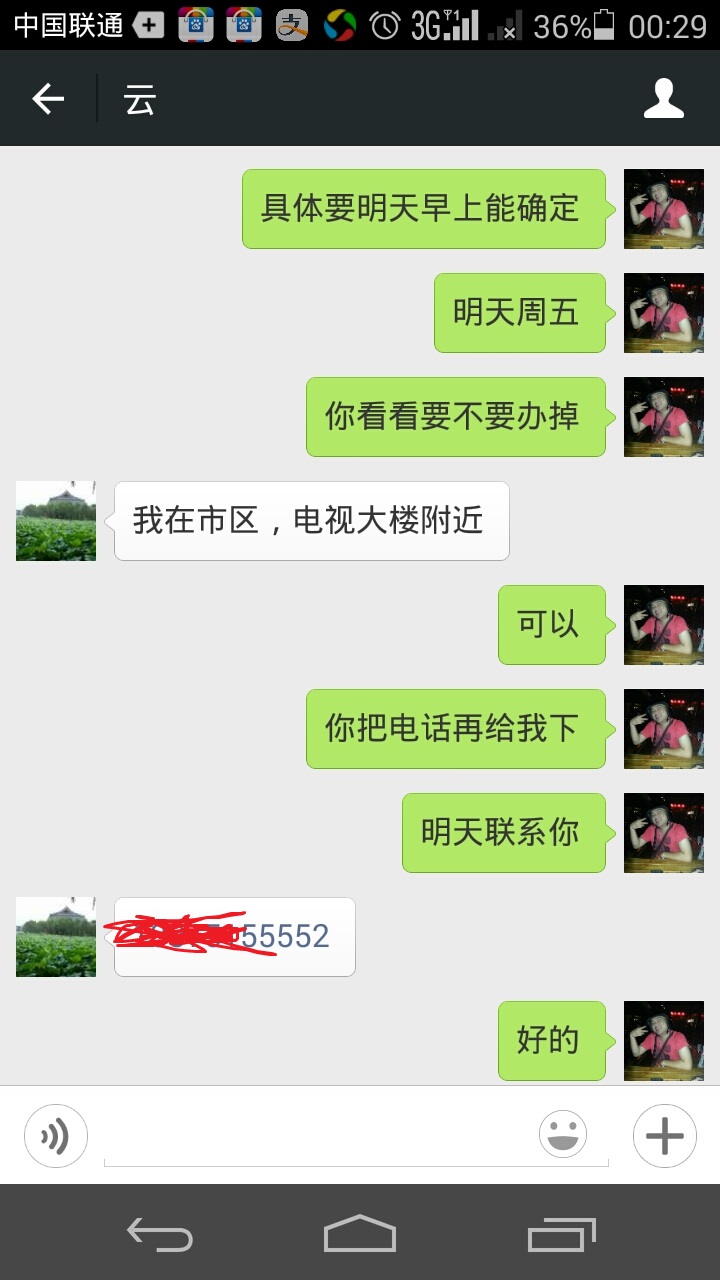Viewport: 720px width, 1280px height.
Task: Switch to voice message input
Action: (56, 1136)
